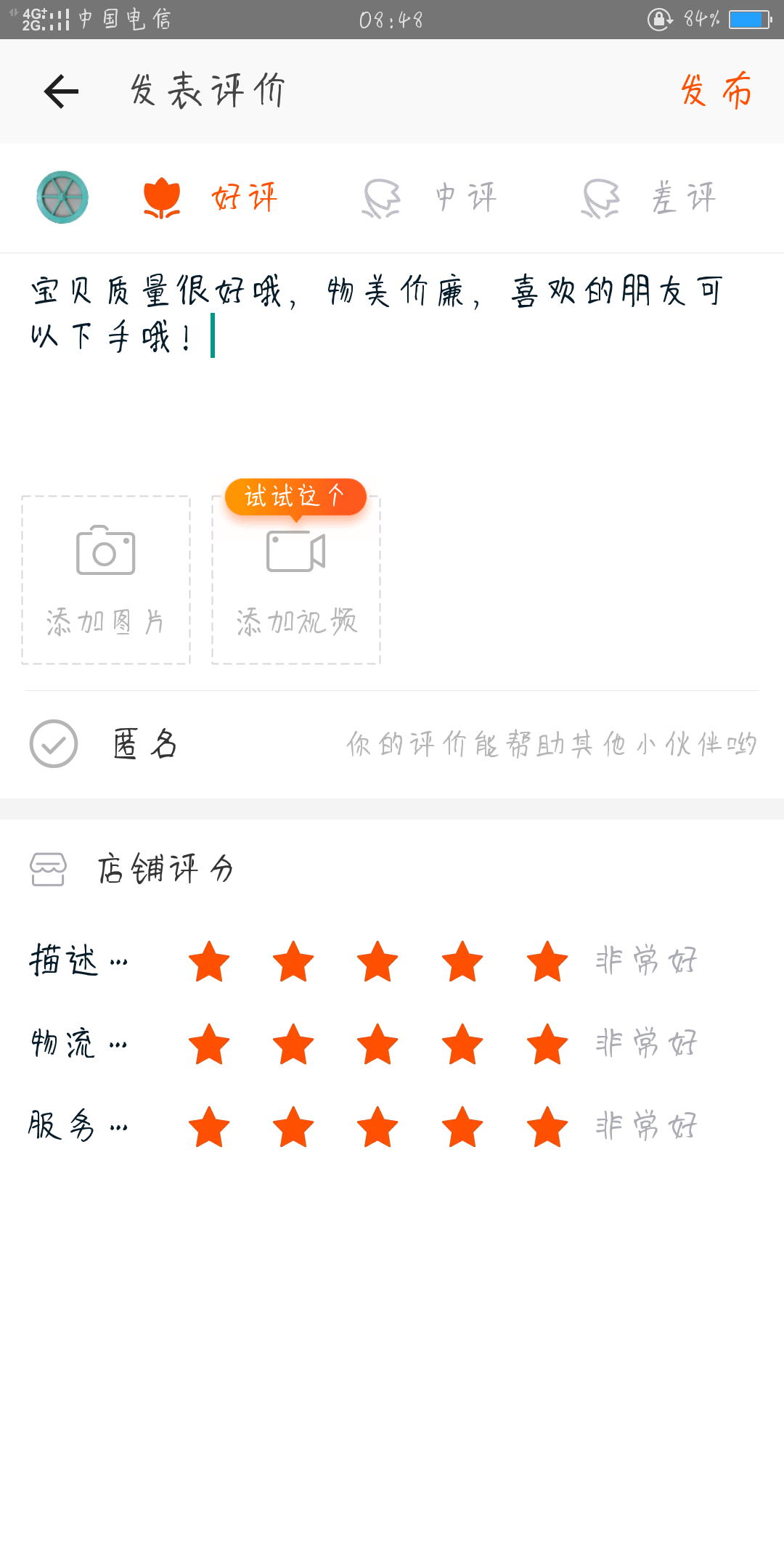This screenshot has width=784, height=1568.
Task: Set the 服务 rating to five stars
Action: [x=547, y=1127]
